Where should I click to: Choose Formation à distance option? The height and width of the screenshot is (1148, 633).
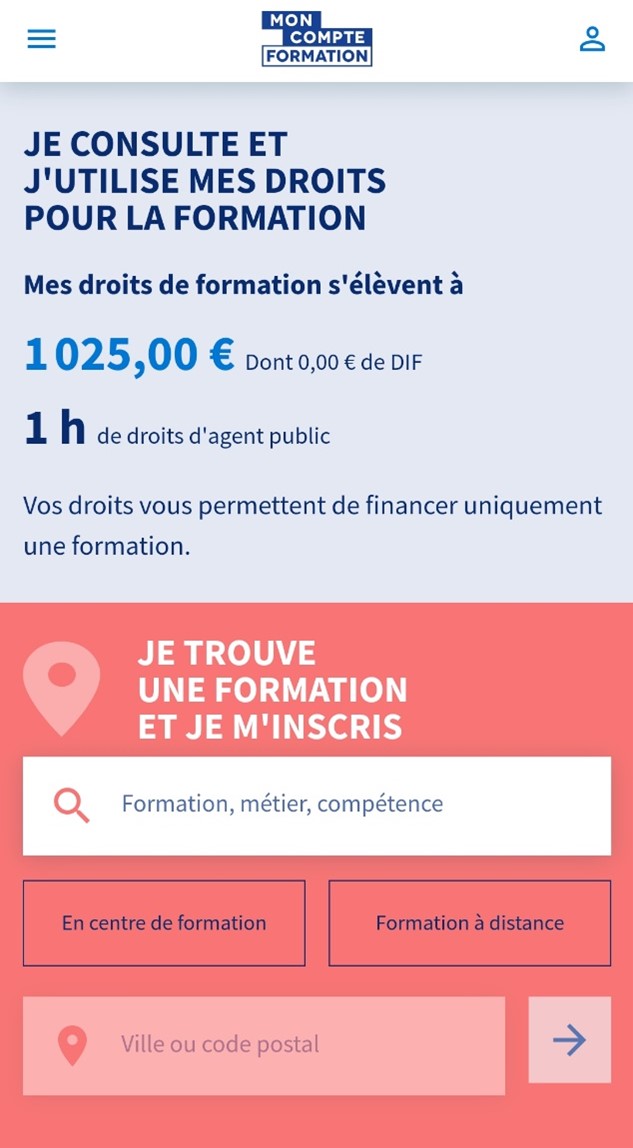tap(469, 923)
